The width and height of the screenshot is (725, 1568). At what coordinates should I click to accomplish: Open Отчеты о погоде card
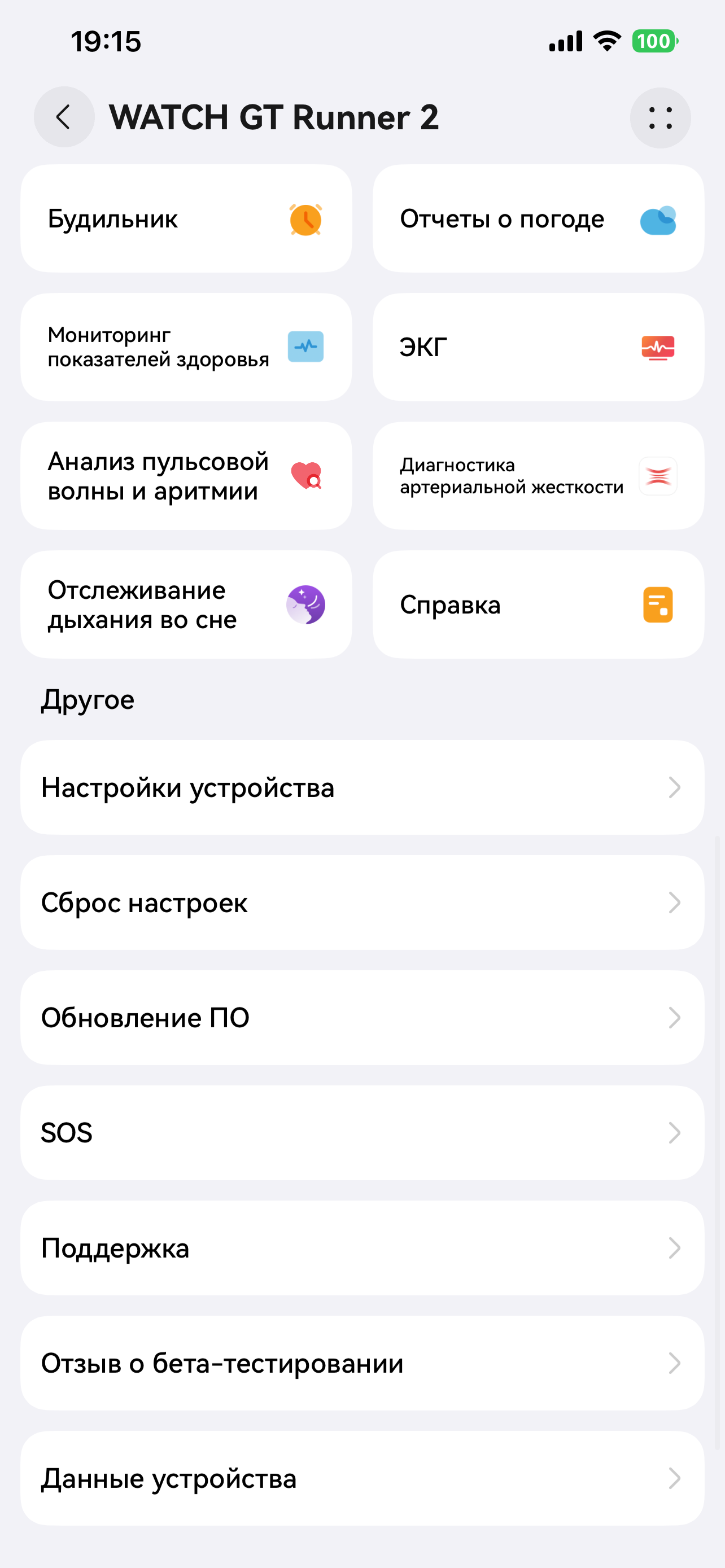tap(538, 218)
